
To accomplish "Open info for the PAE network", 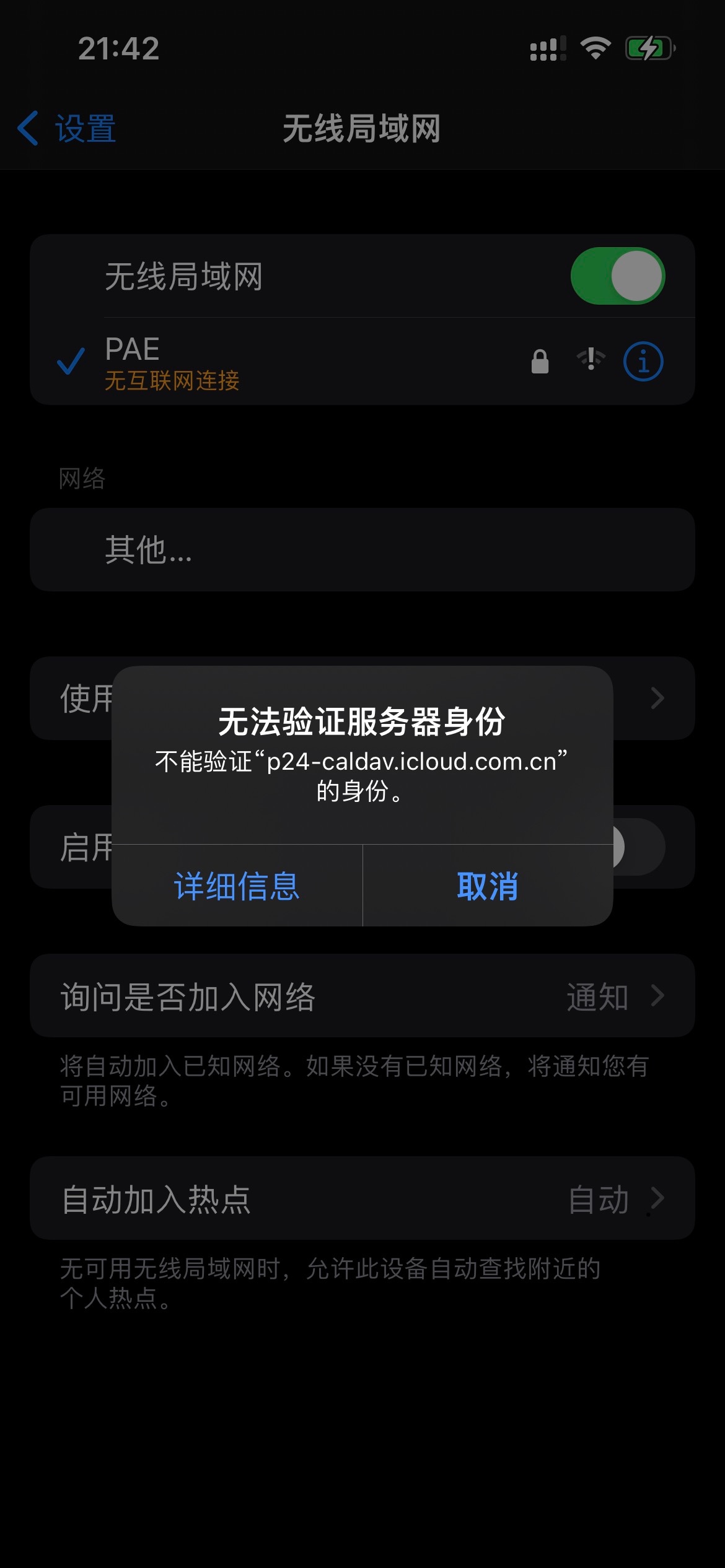I will point(643,362).
